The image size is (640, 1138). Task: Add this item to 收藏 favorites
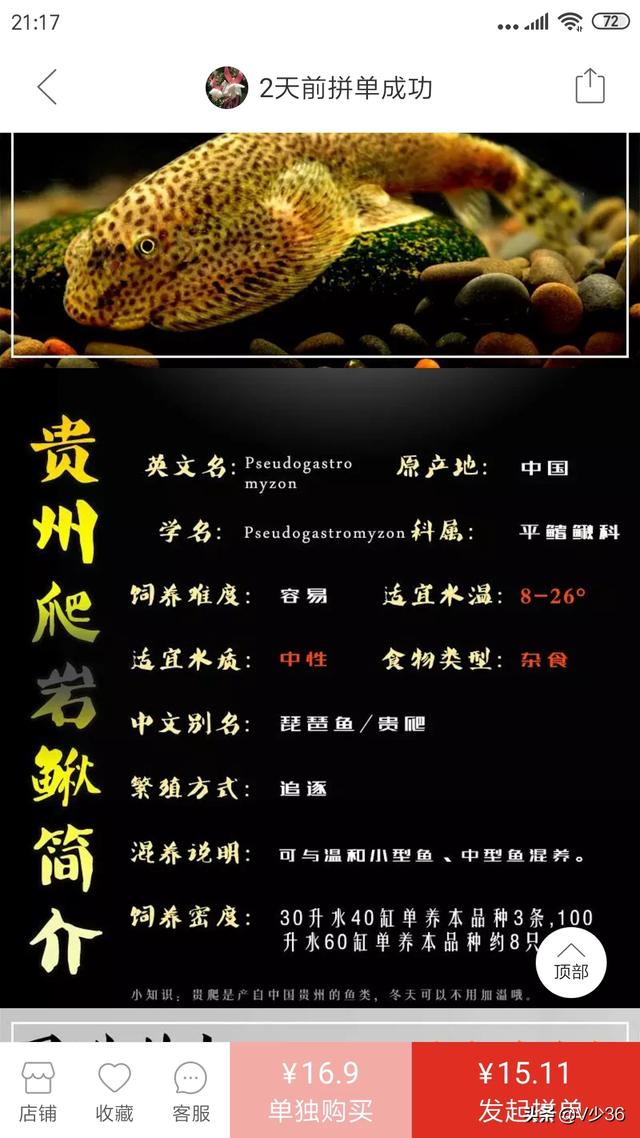tap(114, 1091)
